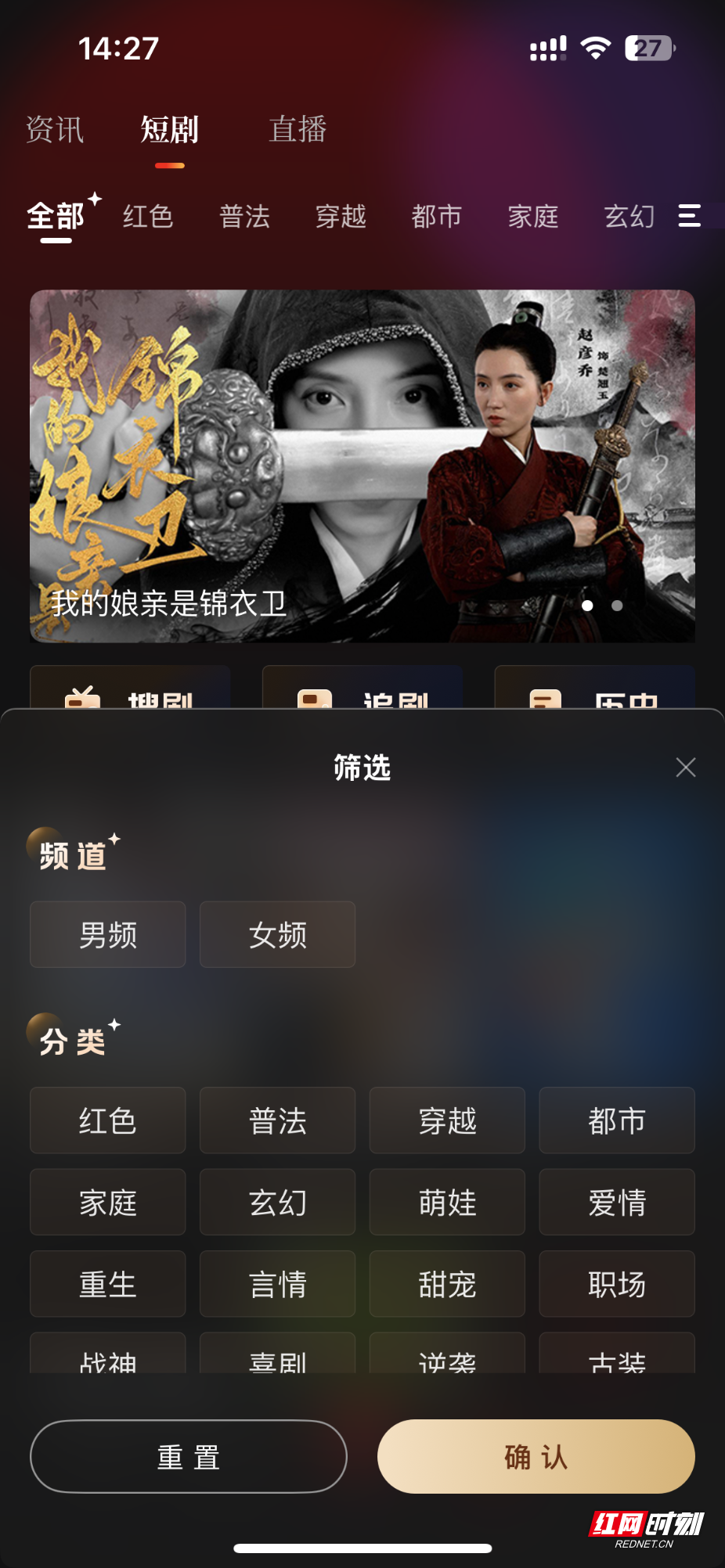Enable the 穿越 category filter

(446, 1121)
